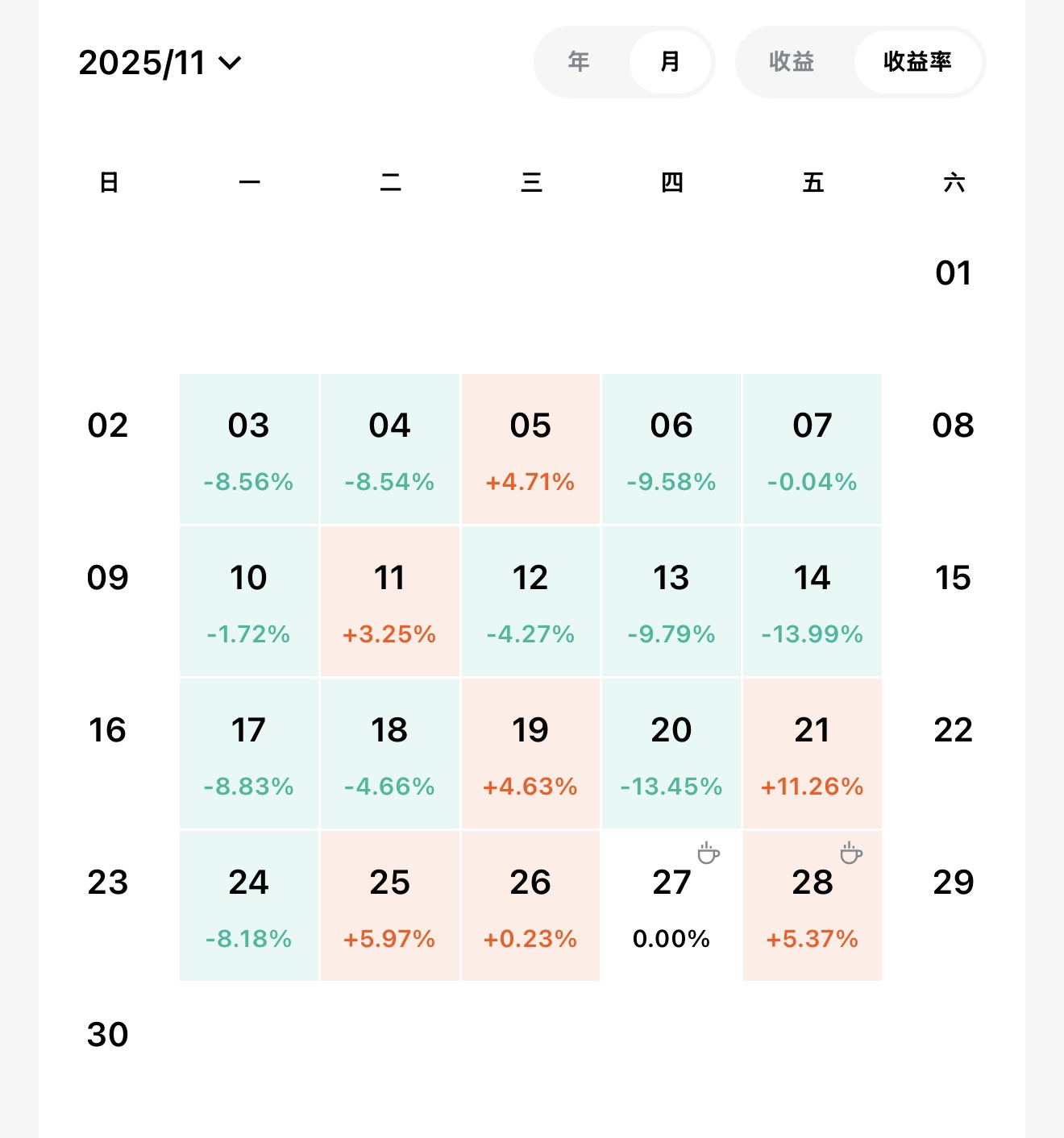Select day 27 with 0.00%
This screenshot has width=1064, height=1138.
[671, 906]
